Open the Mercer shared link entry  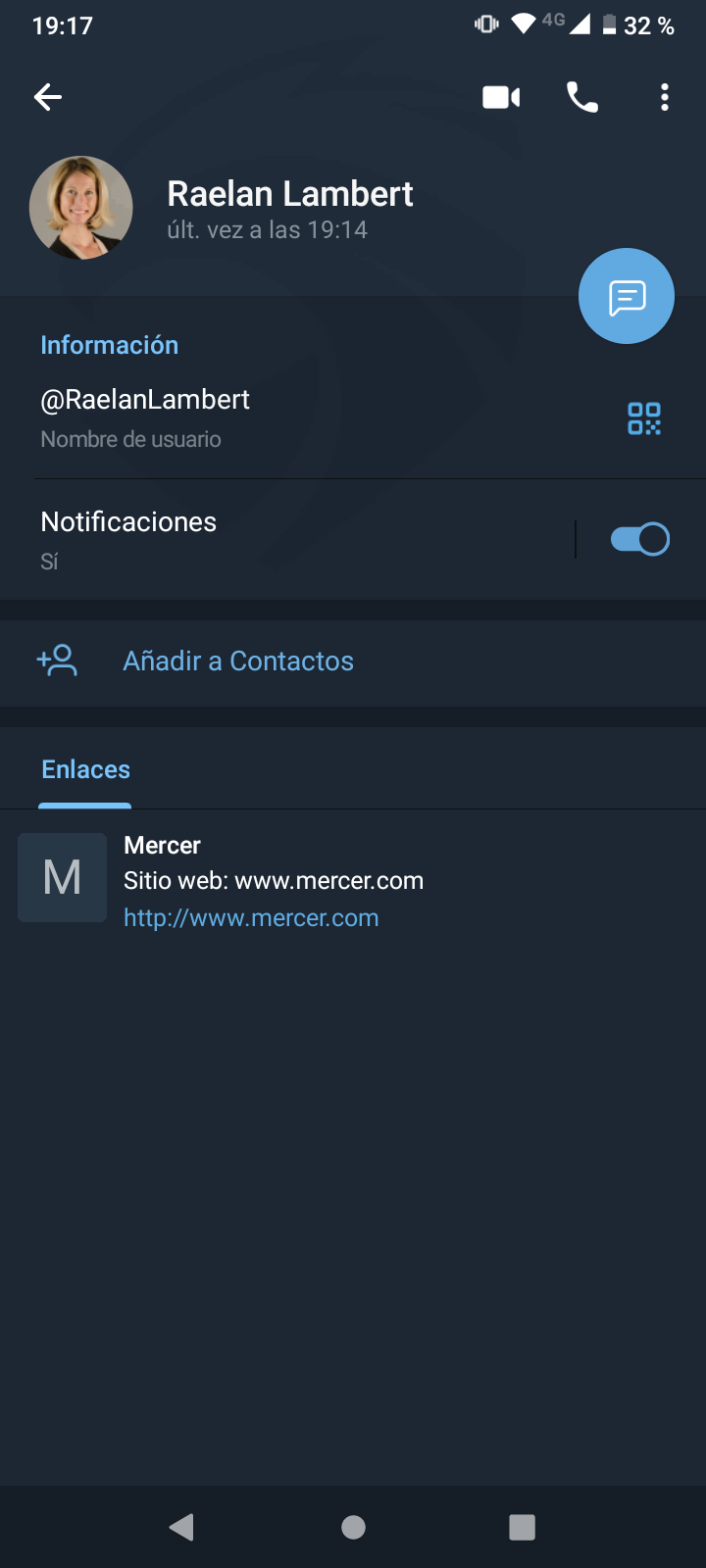tap(353, 880)
